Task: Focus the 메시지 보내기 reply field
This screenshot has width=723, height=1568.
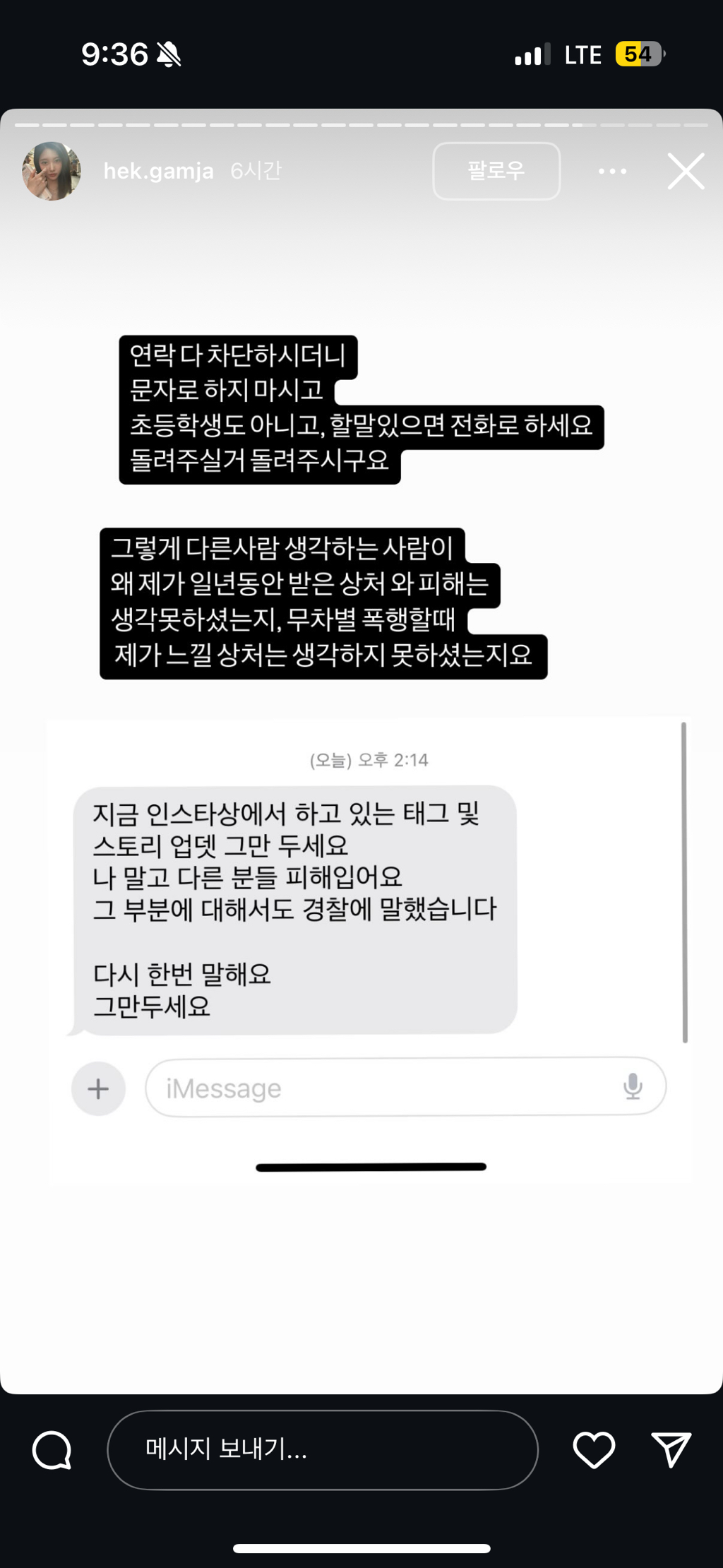Action: [x=322, y=1450]
